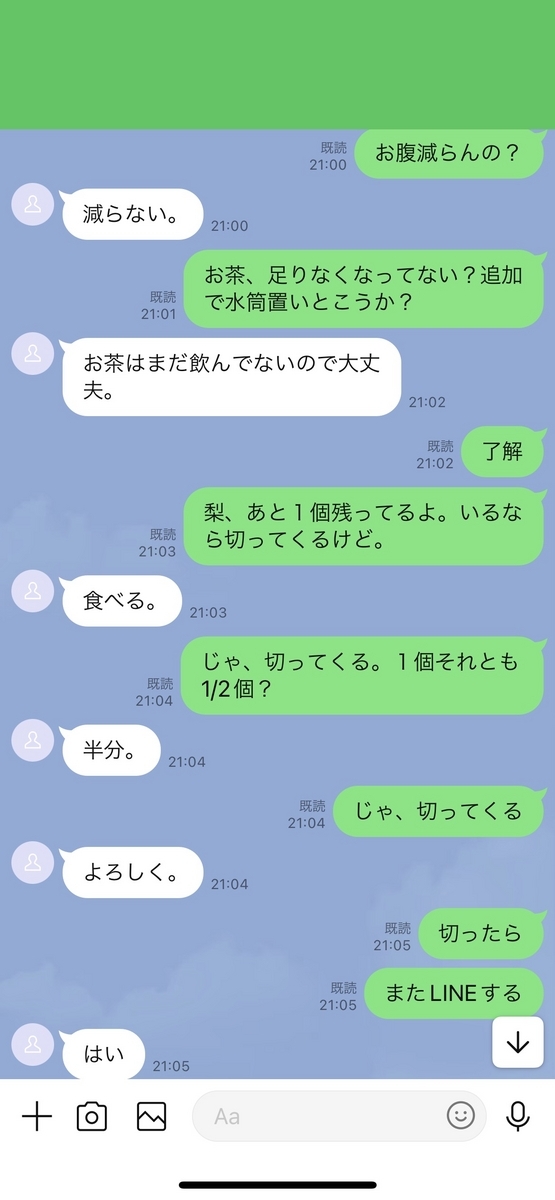Open the photo gallery picker
This screenshot has width=555, height=1200.
pos(151,1116)
